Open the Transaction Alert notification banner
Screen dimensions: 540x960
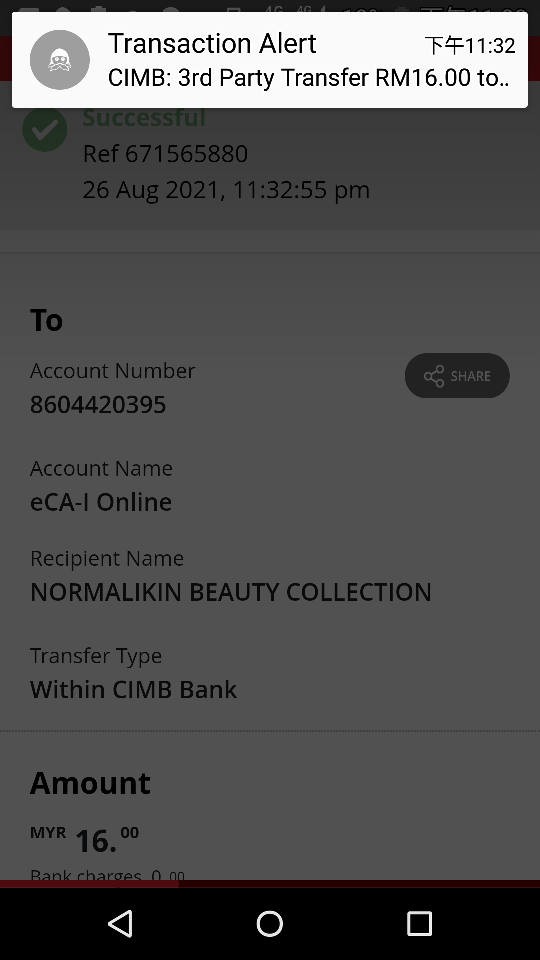click(269, 60)
